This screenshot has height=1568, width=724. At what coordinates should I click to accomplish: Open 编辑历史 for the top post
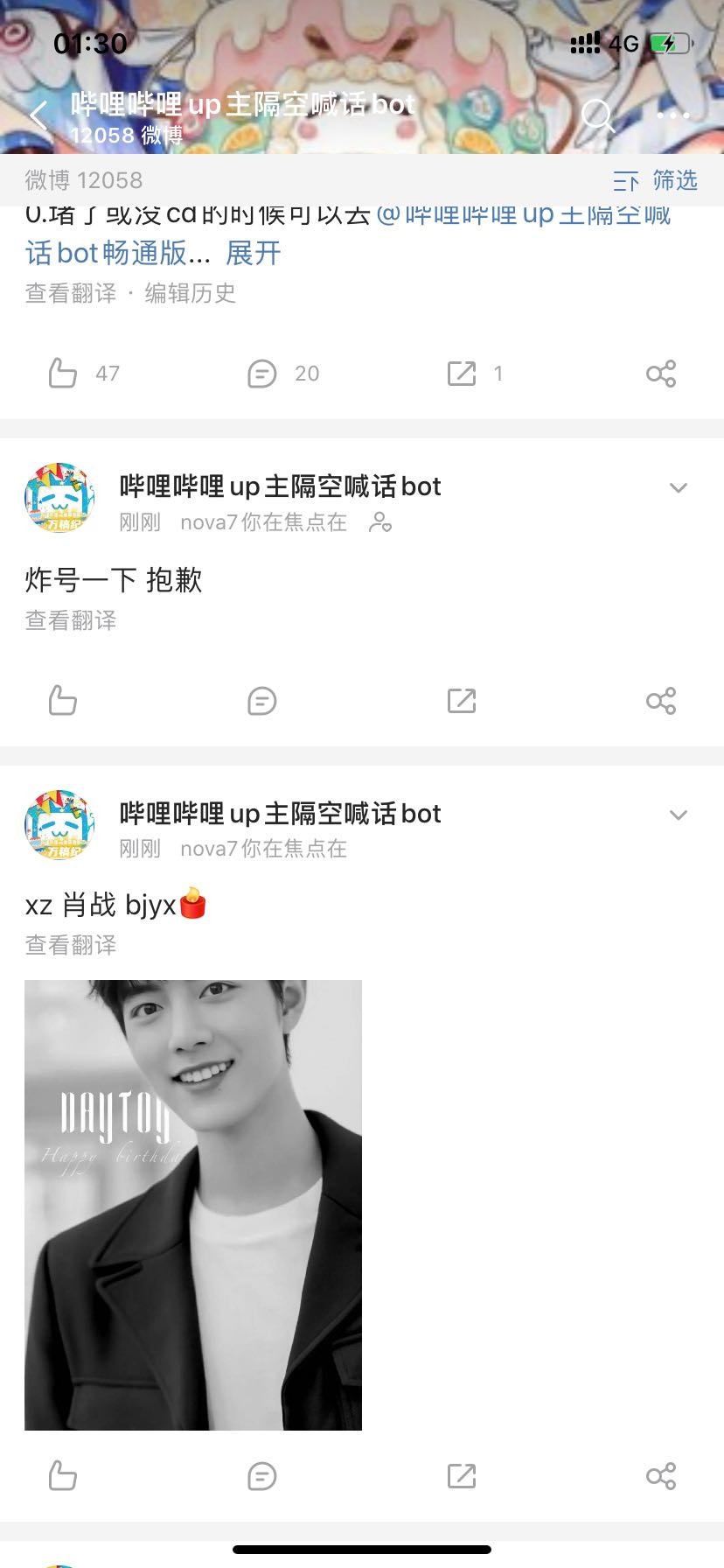(191, 293)
